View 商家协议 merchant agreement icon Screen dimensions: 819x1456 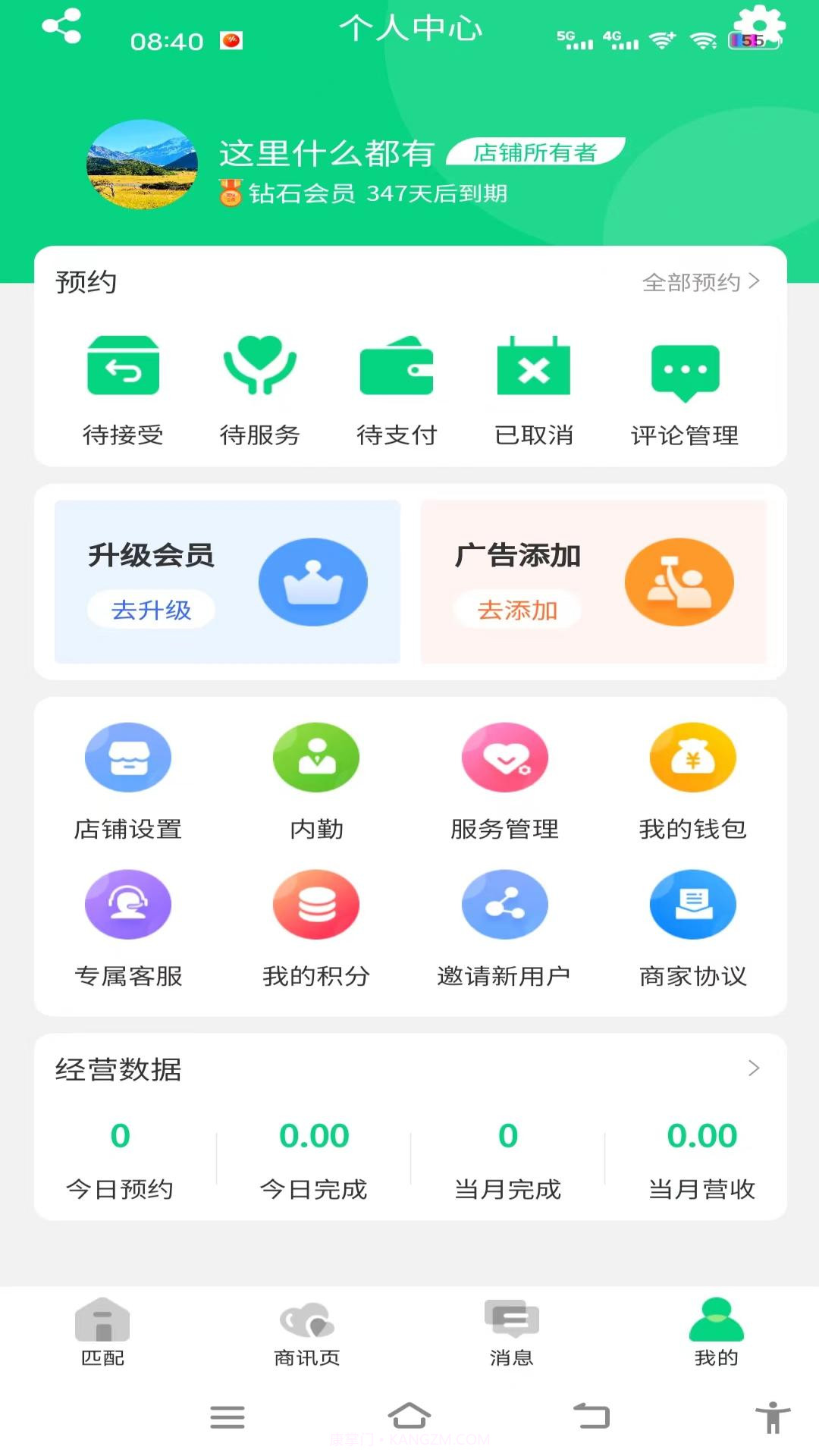[692, 905]
